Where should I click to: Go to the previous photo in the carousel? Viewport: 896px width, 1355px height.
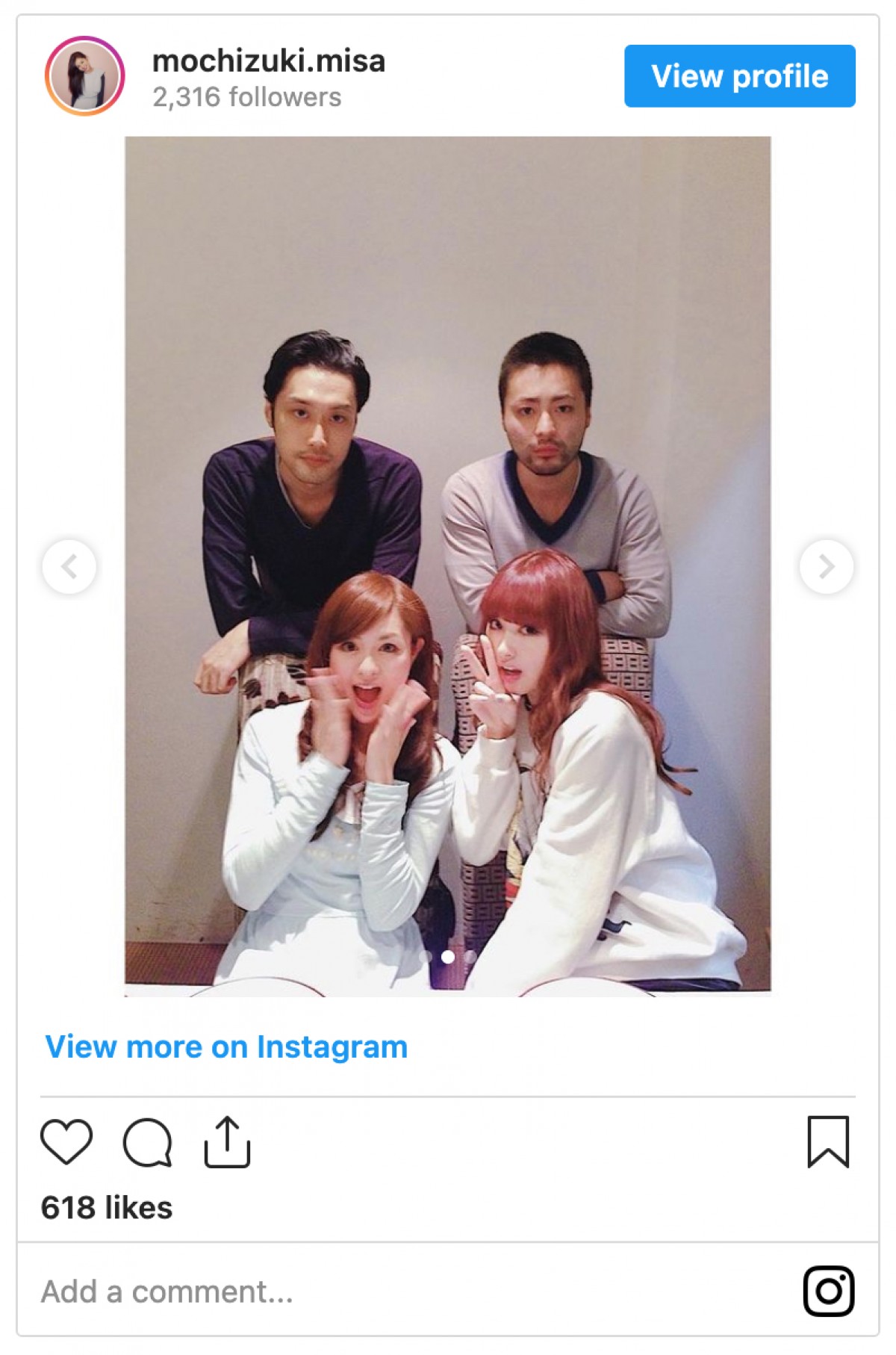click(x=69, y=567)
